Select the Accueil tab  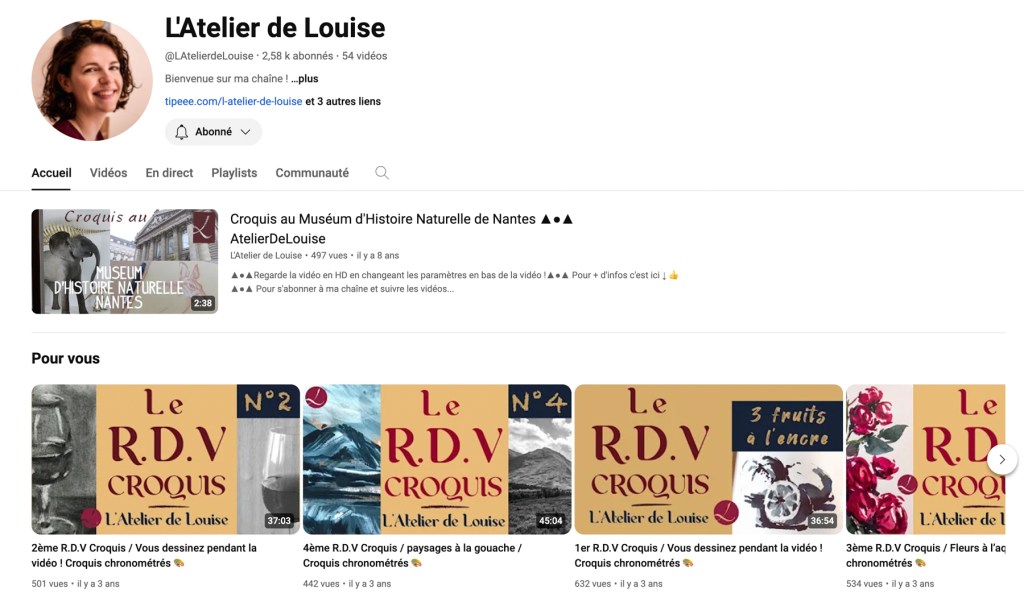click(51, 173)
